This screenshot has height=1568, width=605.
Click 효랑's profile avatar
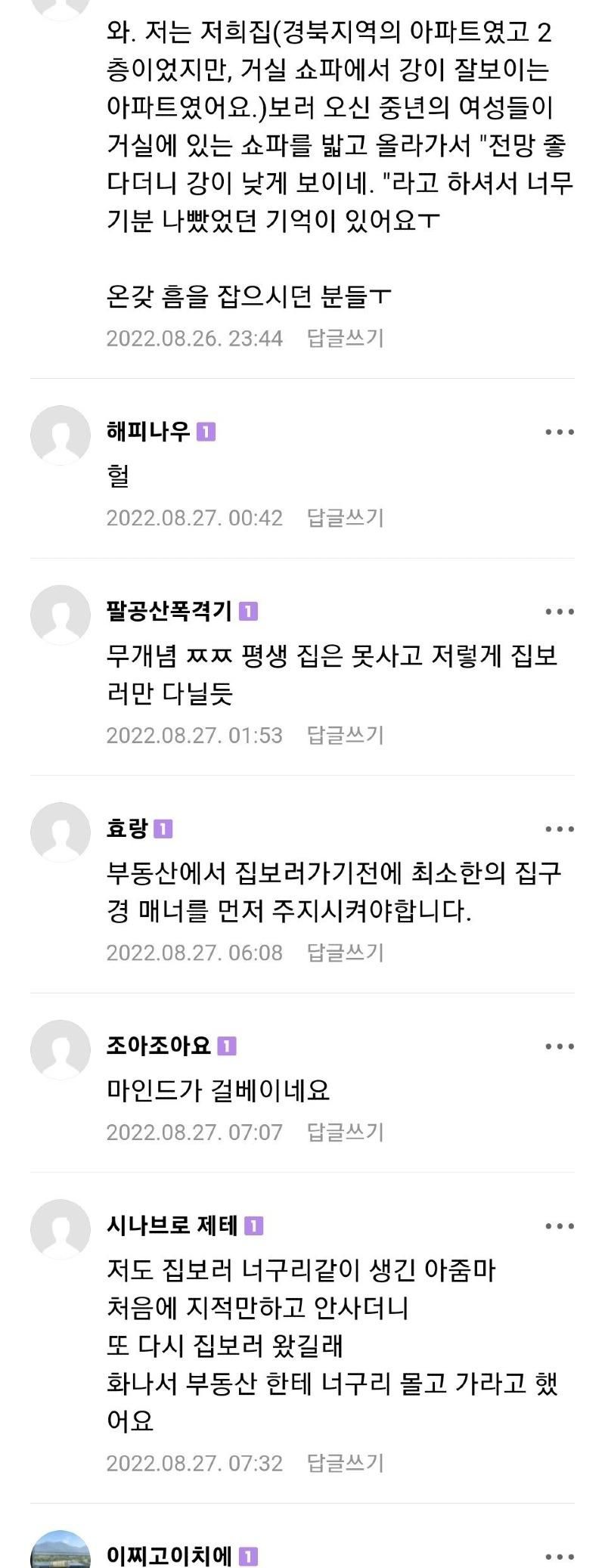coord(62,831)
